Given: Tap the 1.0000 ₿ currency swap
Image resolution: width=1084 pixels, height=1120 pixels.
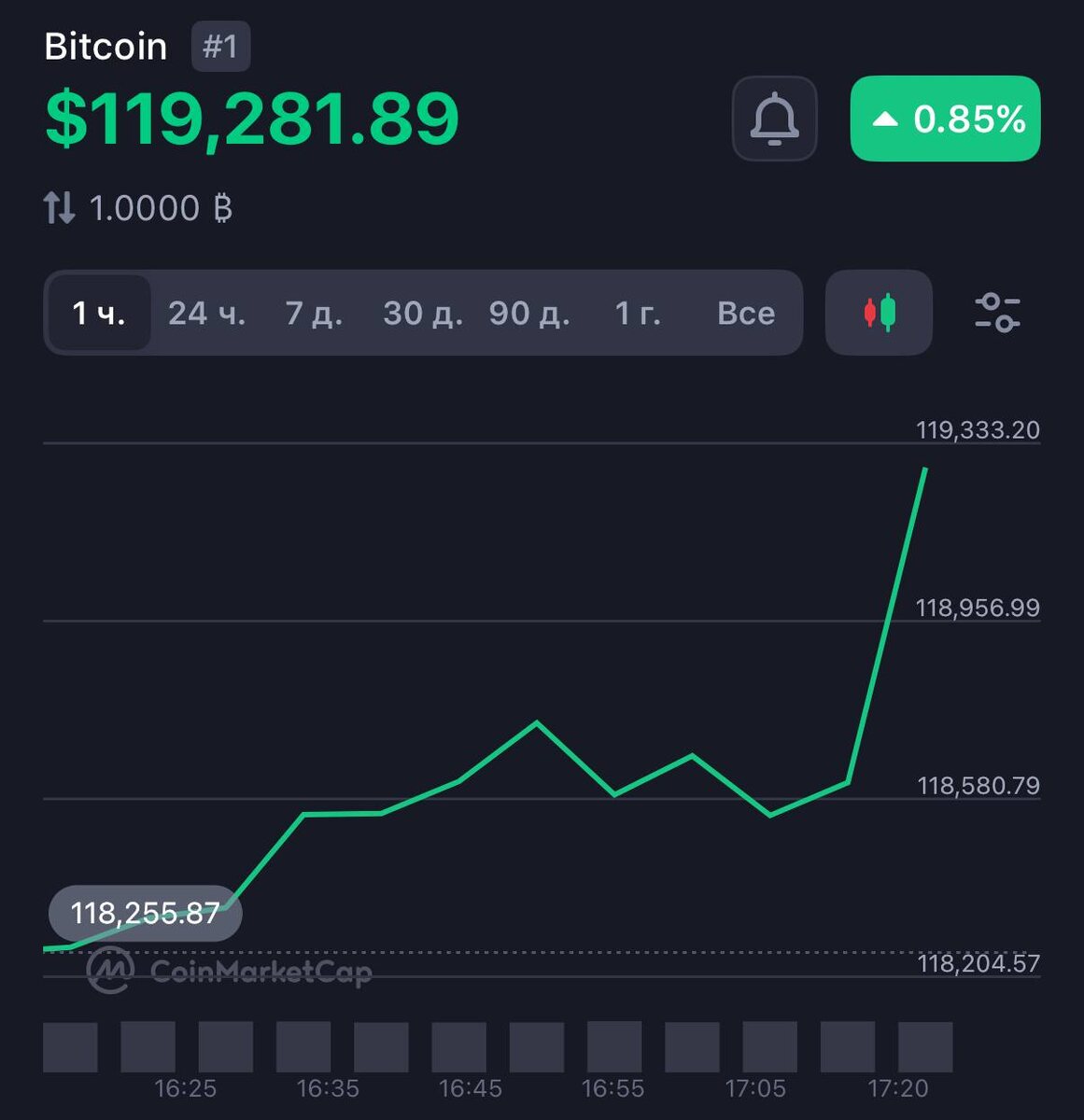Looking at the screenshot, I should (x=138, y=208).
